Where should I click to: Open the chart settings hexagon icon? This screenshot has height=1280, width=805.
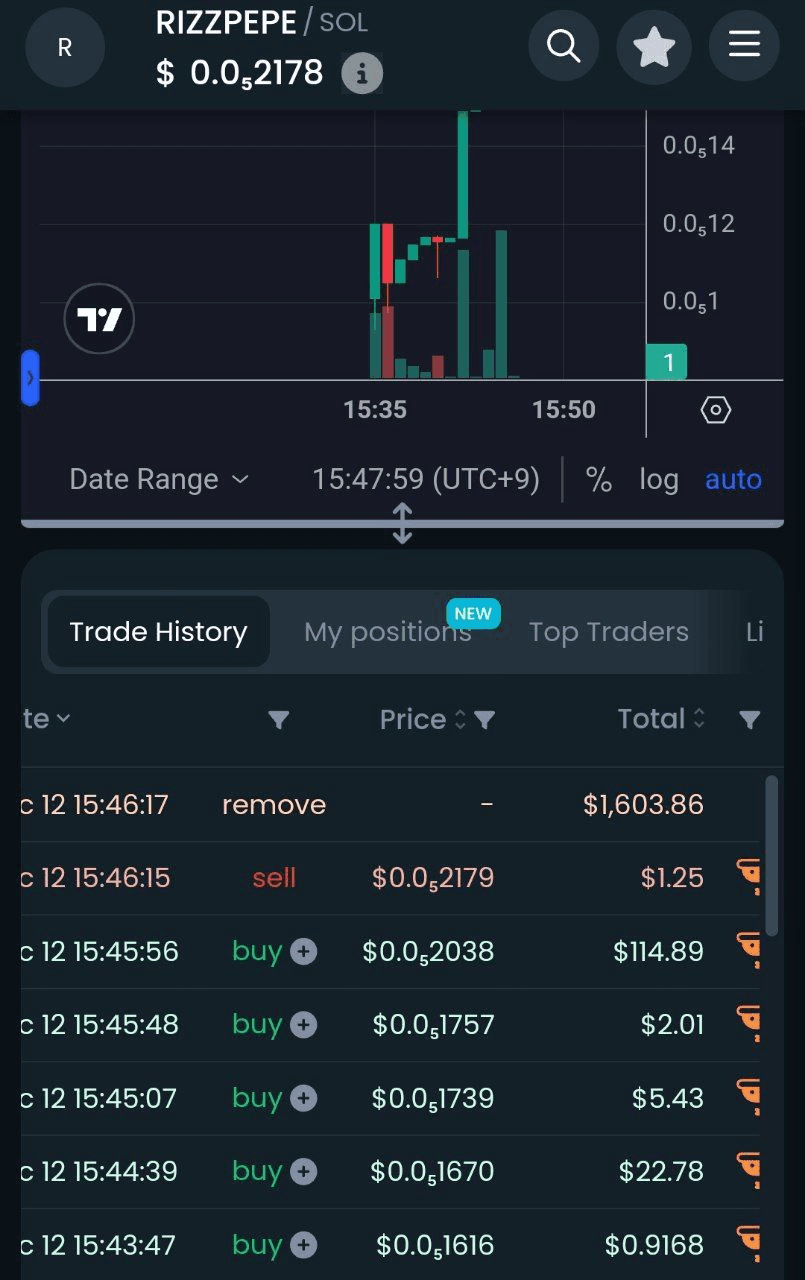pyautogui.click(x=716, y=410)
